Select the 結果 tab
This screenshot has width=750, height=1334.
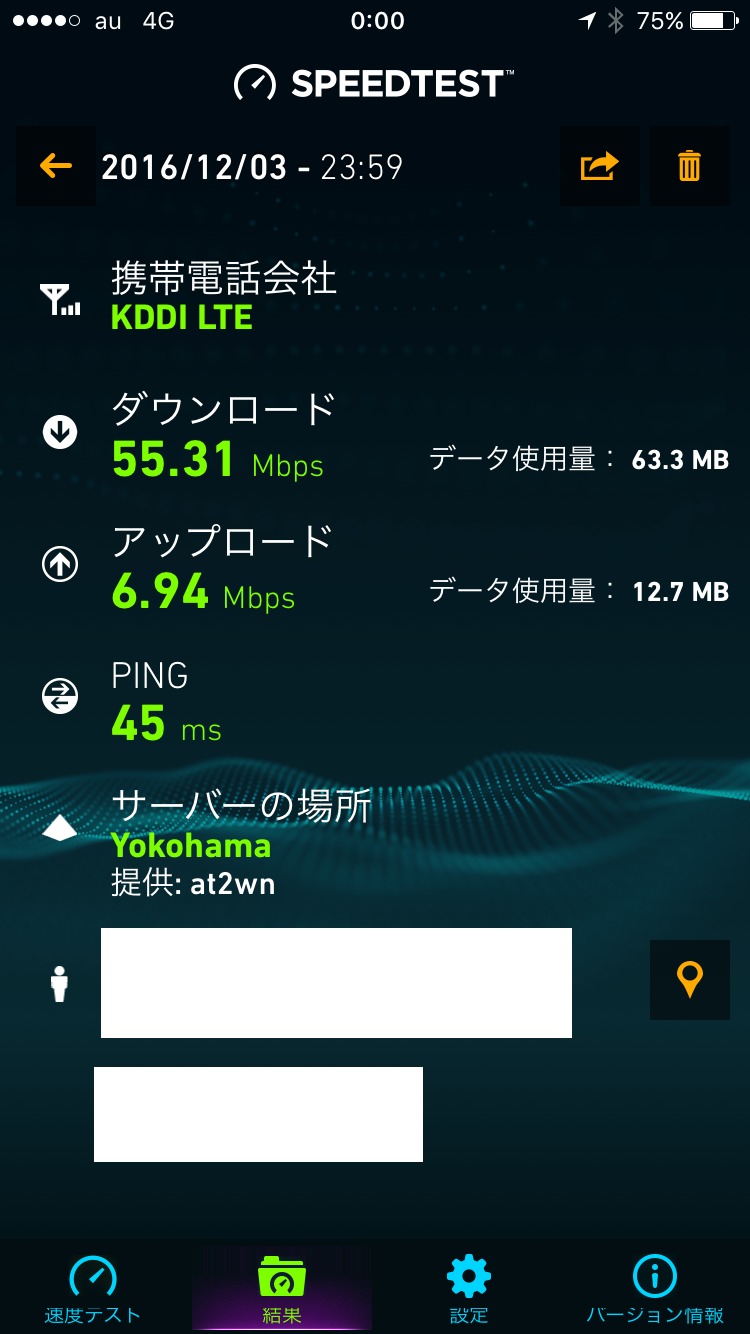pyautogui.click(x=282, y=1288)
